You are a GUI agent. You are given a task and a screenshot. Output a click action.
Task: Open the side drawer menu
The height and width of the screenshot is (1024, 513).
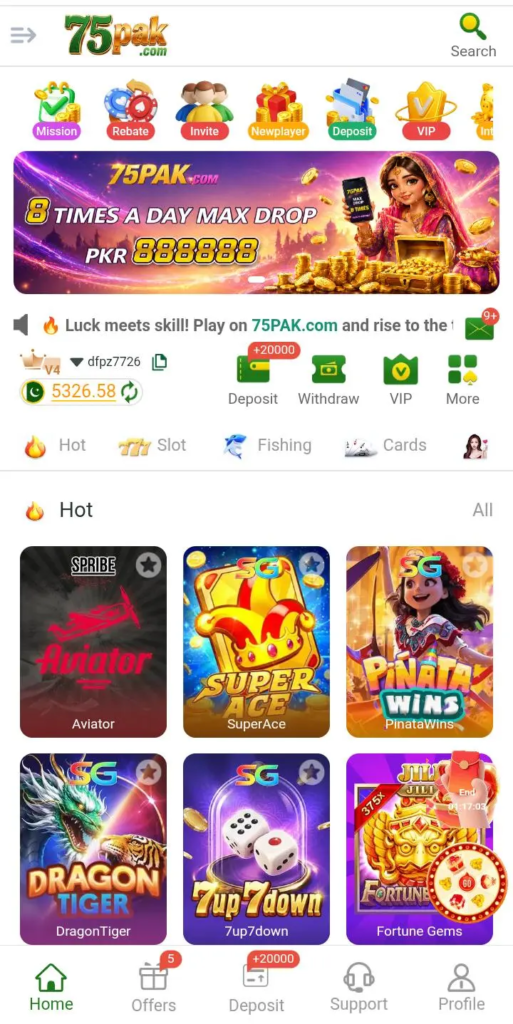click(x=23, y=35)
